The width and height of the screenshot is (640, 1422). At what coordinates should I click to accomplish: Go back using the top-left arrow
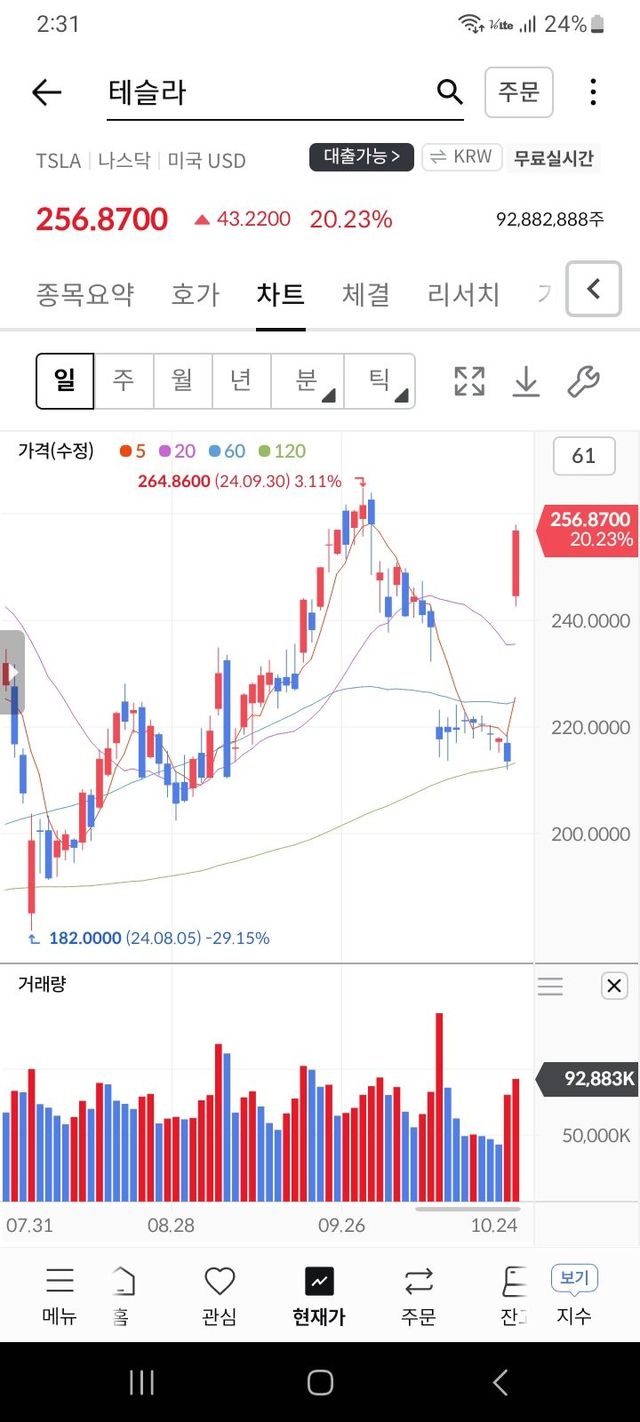(x=47, y=93)
